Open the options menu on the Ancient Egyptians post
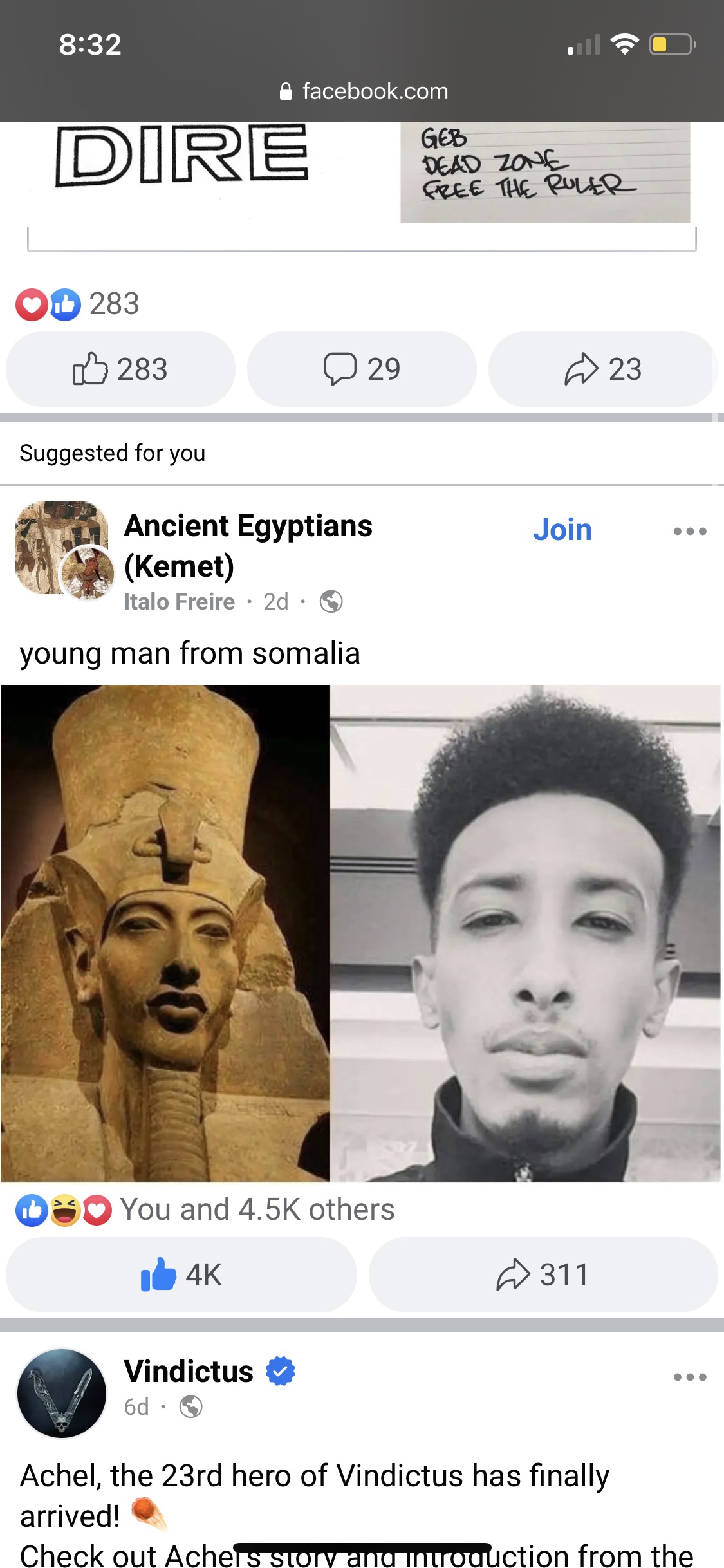Screen dimensions: 724x1568 [690, 531]
